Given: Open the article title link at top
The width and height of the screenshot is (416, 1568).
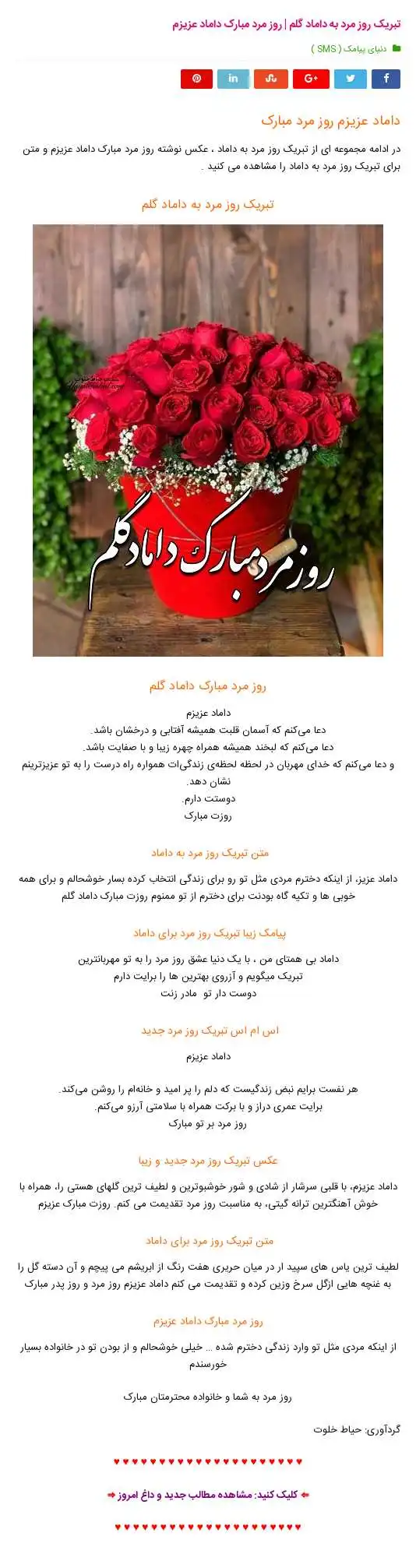Looking at the screenshot, I should pyautogui.click(x=287, y=24).
